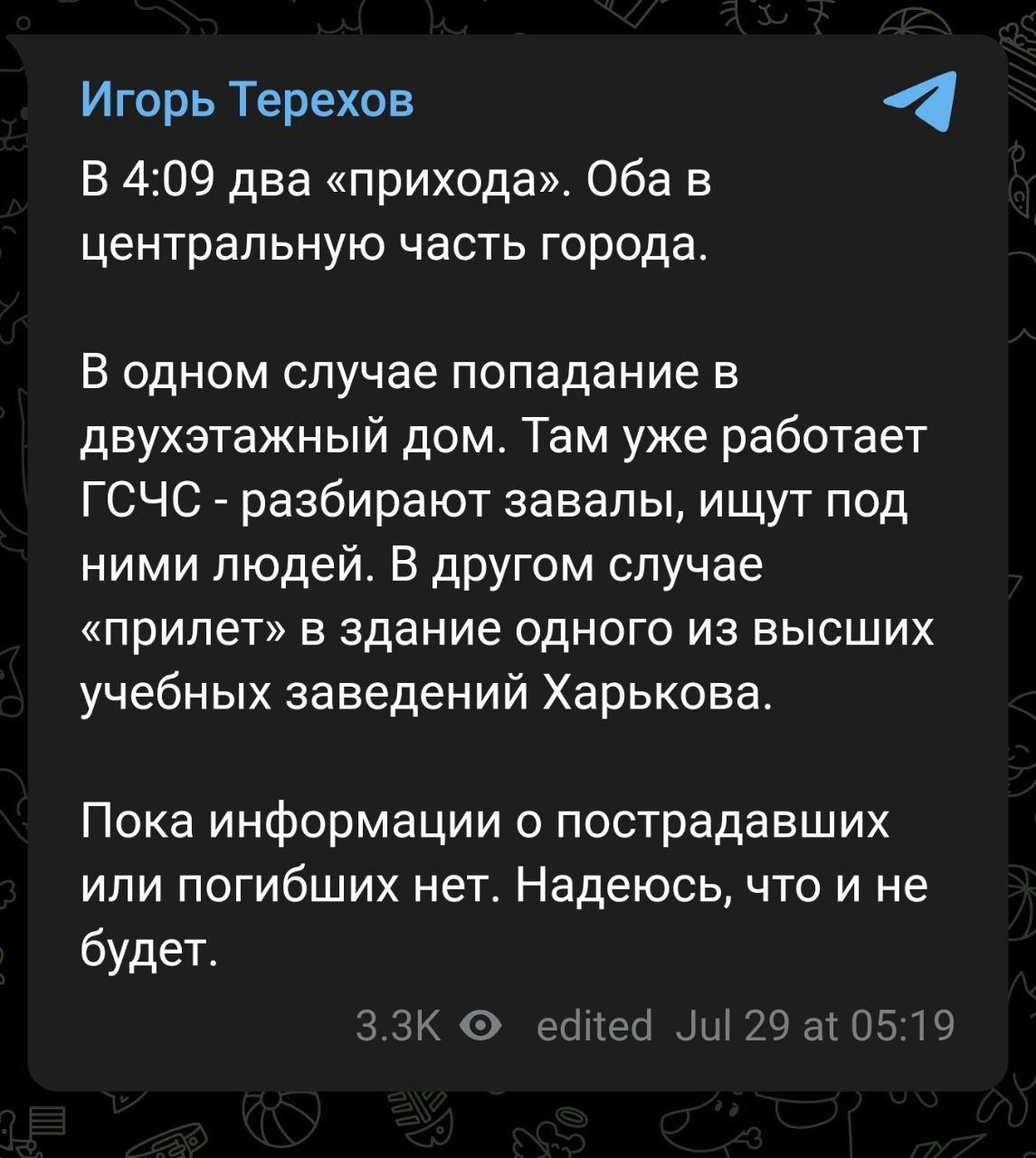Open the Jul 29 at 05:19 timestamp link
The height and width of the screenshot is (1158, 1036).
tap(814, 1027)
